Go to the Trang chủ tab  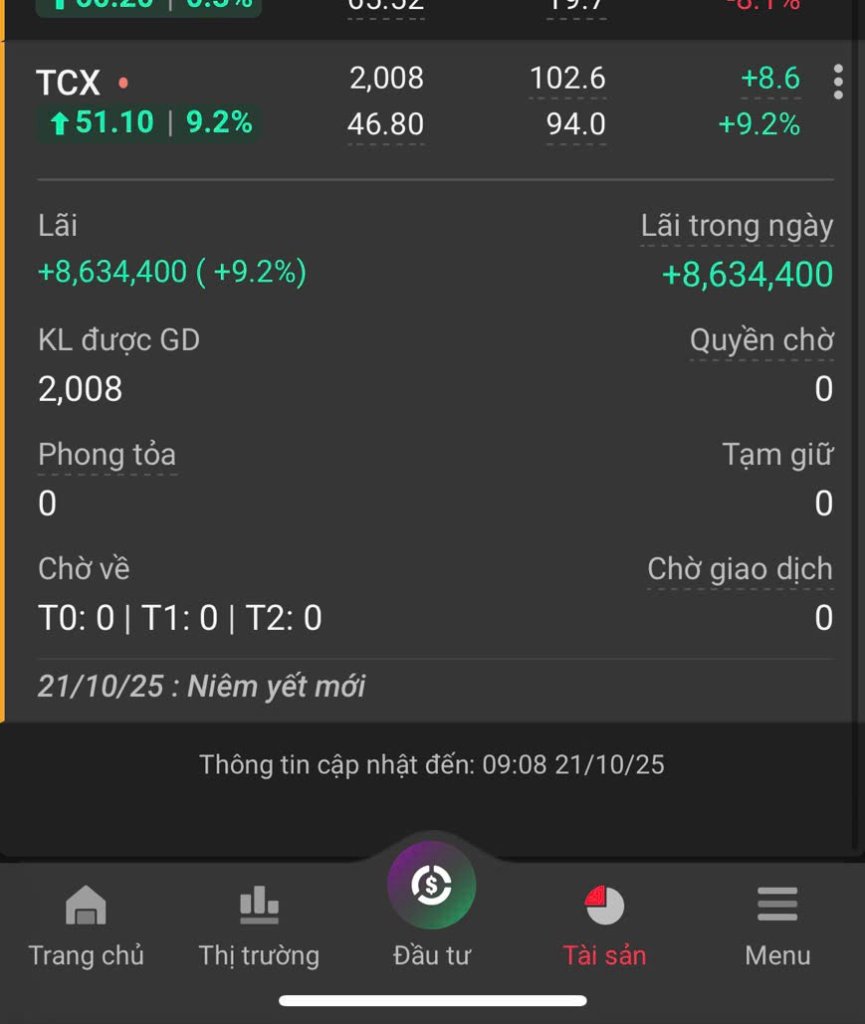(86, 926)
